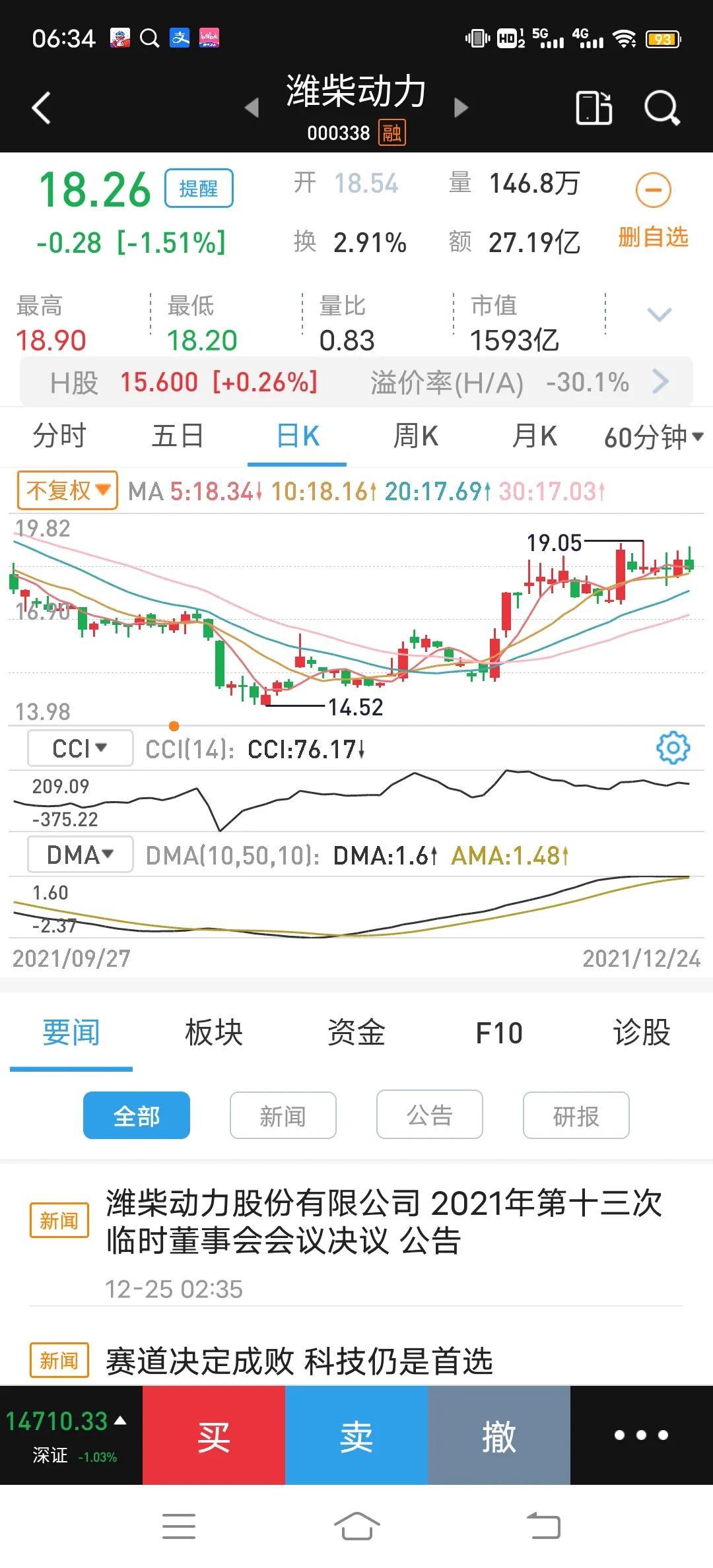Switch to 周K chart tab
Screen dimensions: 713x1568
416,436
